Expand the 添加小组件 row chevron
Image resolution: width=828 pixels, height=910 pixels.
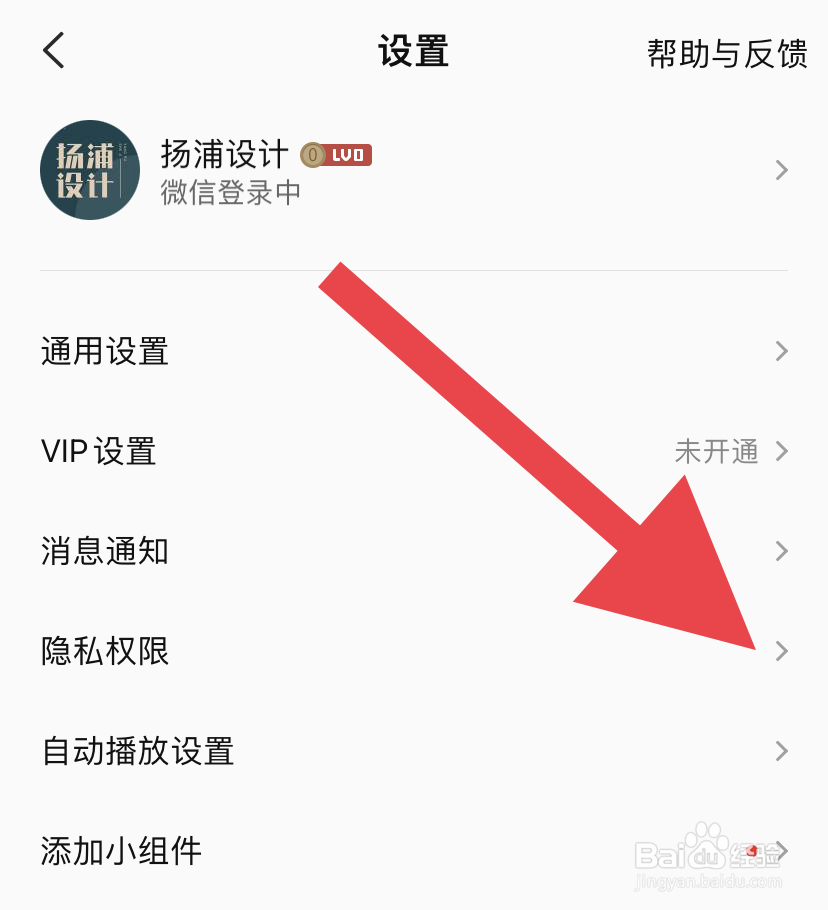click(782, 852)
